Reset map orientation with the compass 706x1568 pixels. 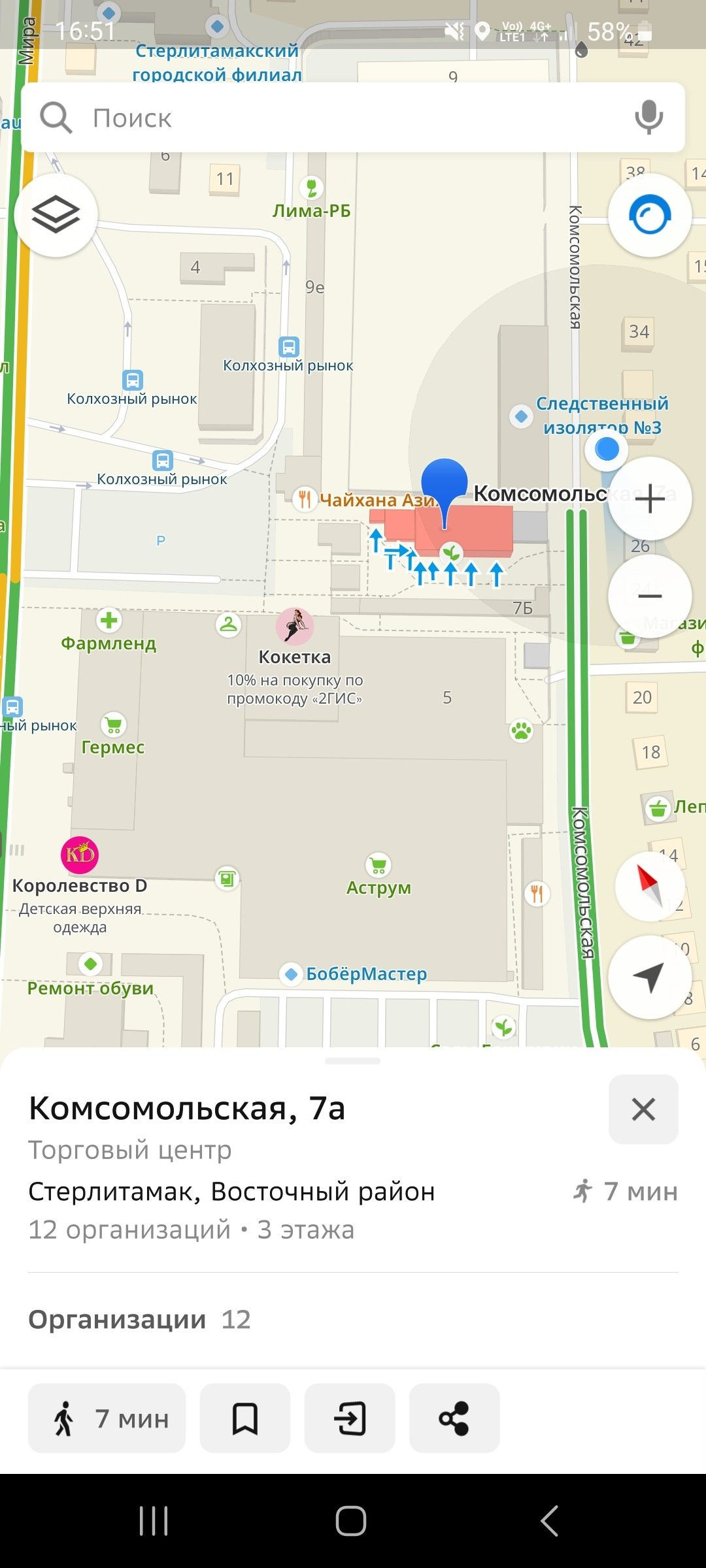650,887
